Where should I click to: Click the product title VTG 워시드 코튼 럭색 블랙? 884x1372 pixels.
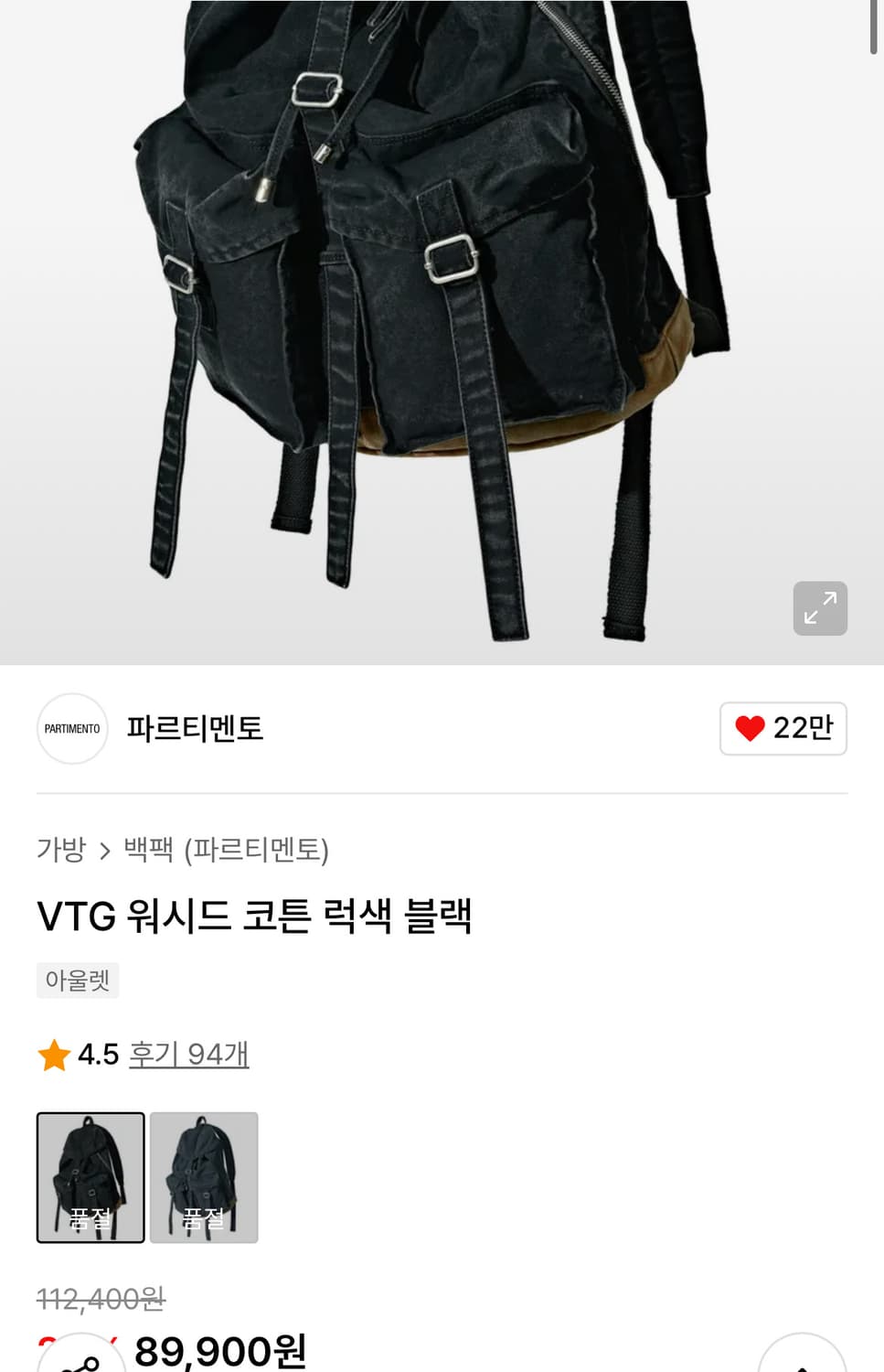254,916
